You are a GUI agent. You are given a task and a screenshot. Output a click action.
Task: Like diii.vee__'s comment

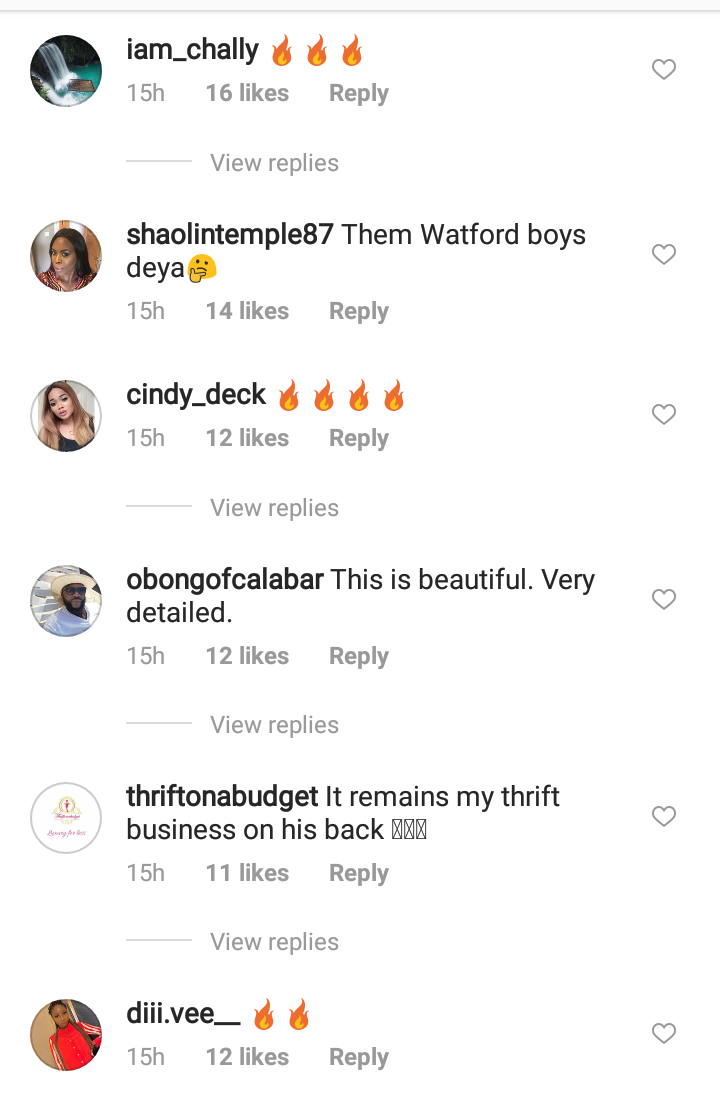click(x=664, y=1033)
